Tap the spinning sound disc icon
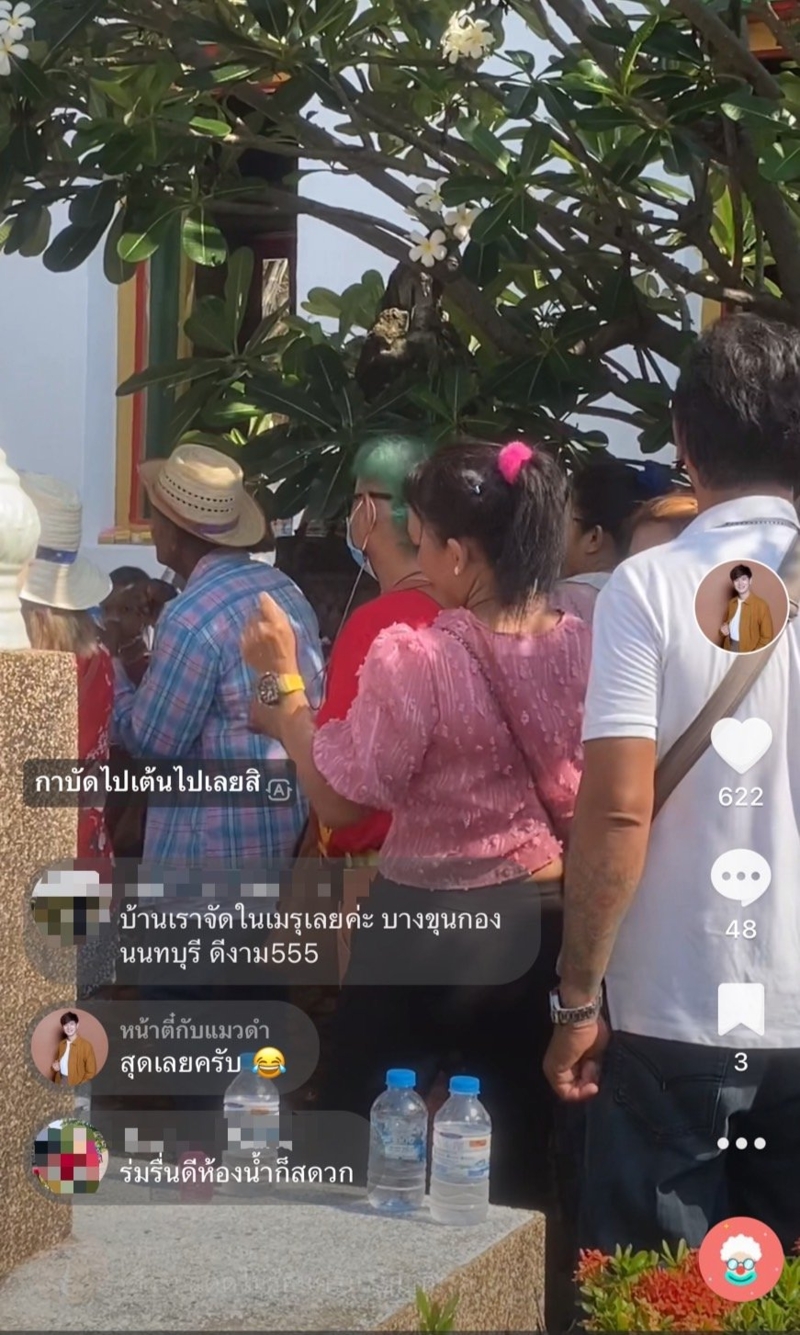This screenshot has height=1335, width=800. tap(741, 1259)
